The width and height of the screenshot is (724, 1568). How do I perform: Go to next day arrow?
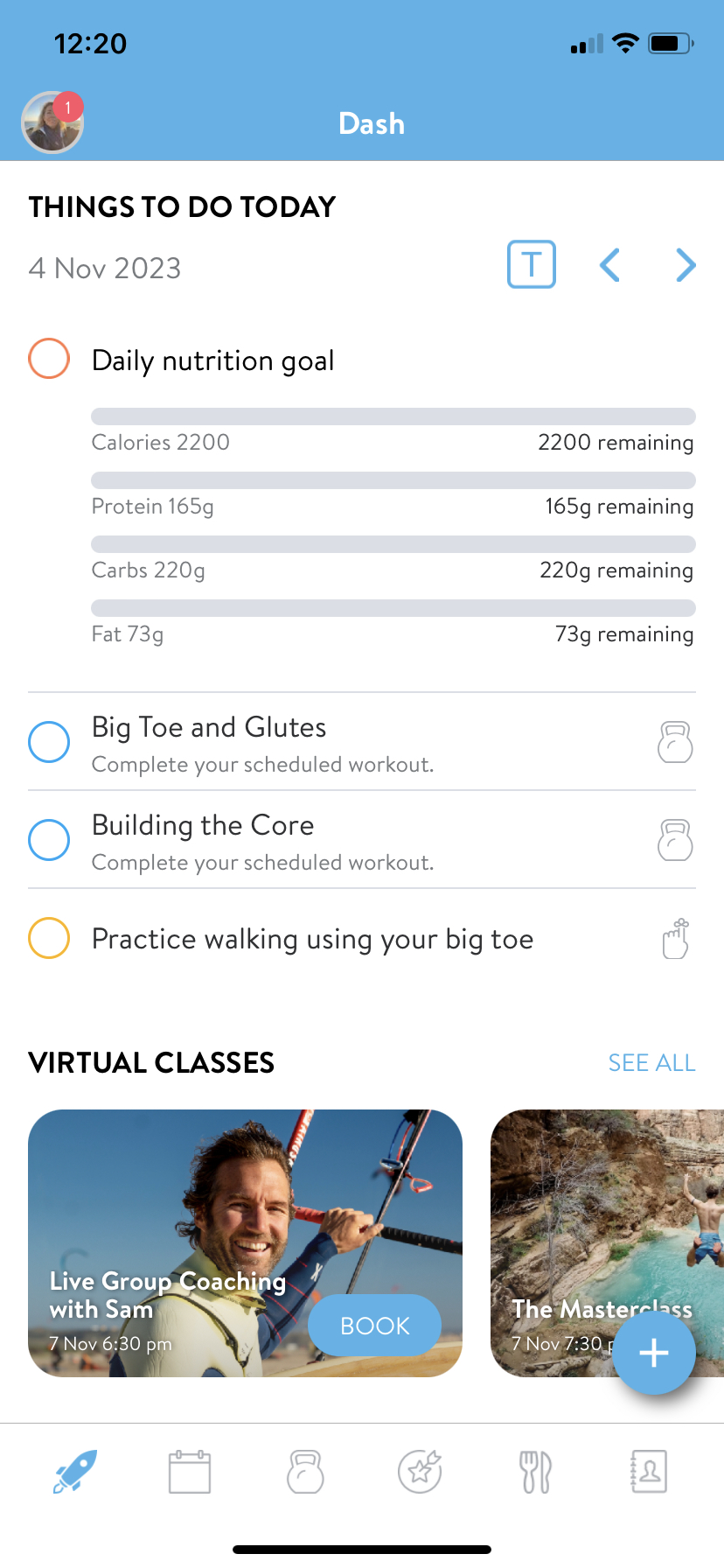pos(686,265)
